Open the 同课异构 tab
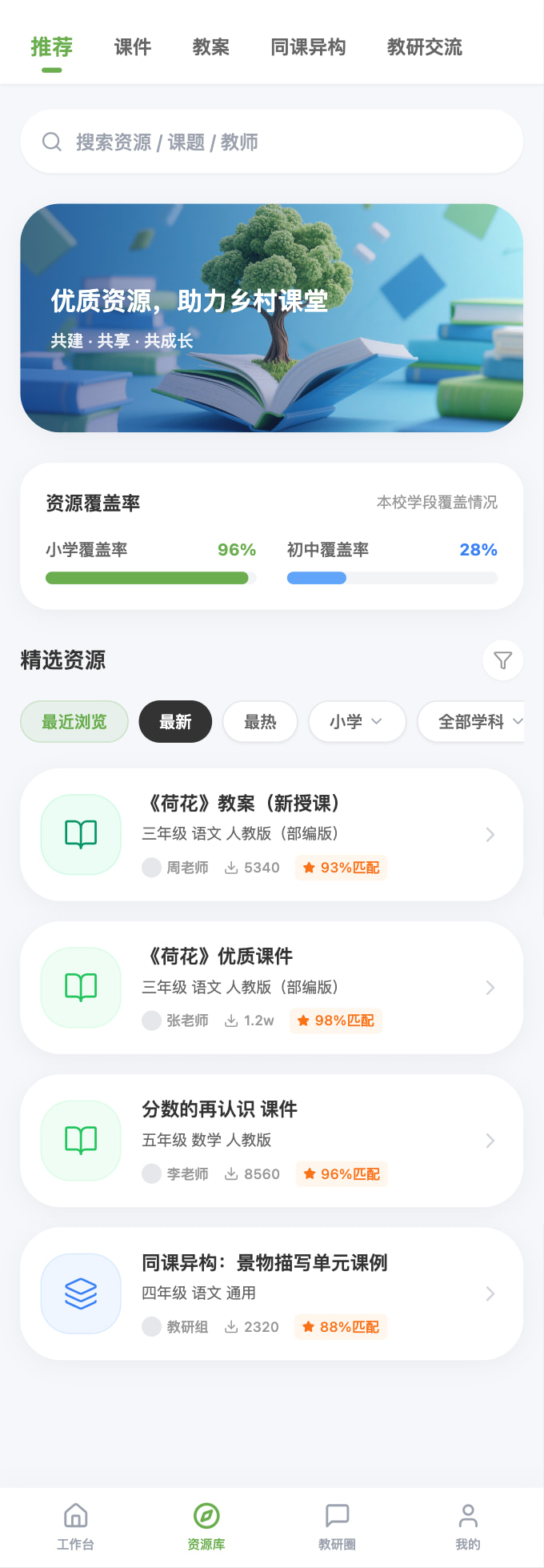Image resolution: width=544 pixels, height=1568 pixels. 308,47
